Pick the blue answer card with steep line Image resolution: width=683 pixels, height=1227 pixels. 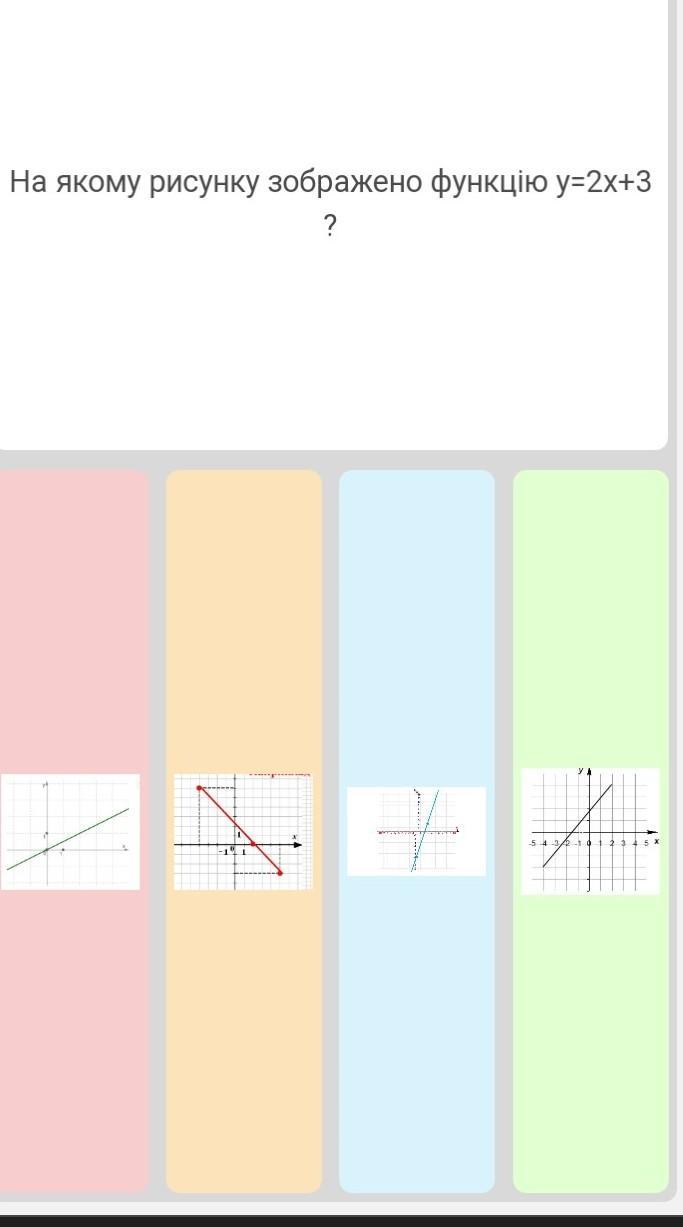coord(417,831)
